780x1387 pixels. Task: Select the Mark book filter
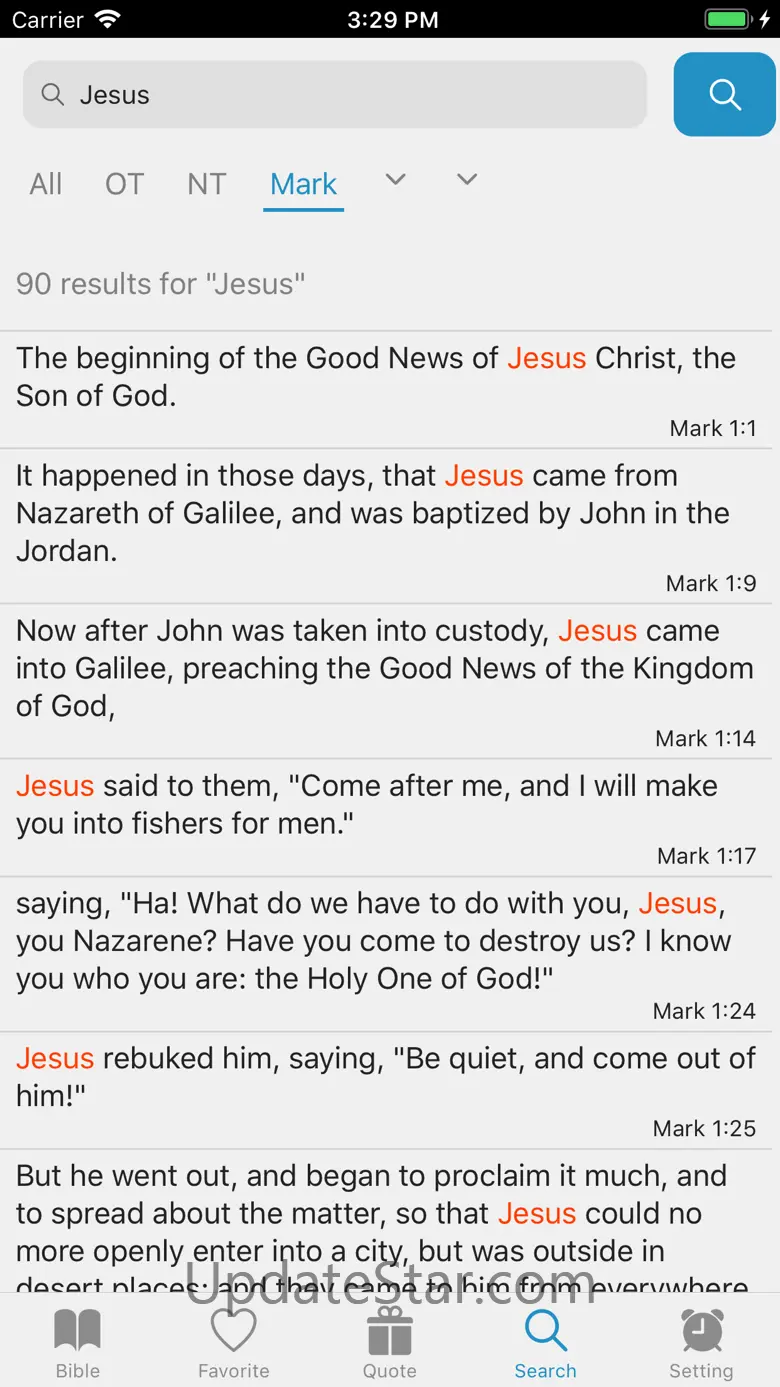tap(304, 184)
